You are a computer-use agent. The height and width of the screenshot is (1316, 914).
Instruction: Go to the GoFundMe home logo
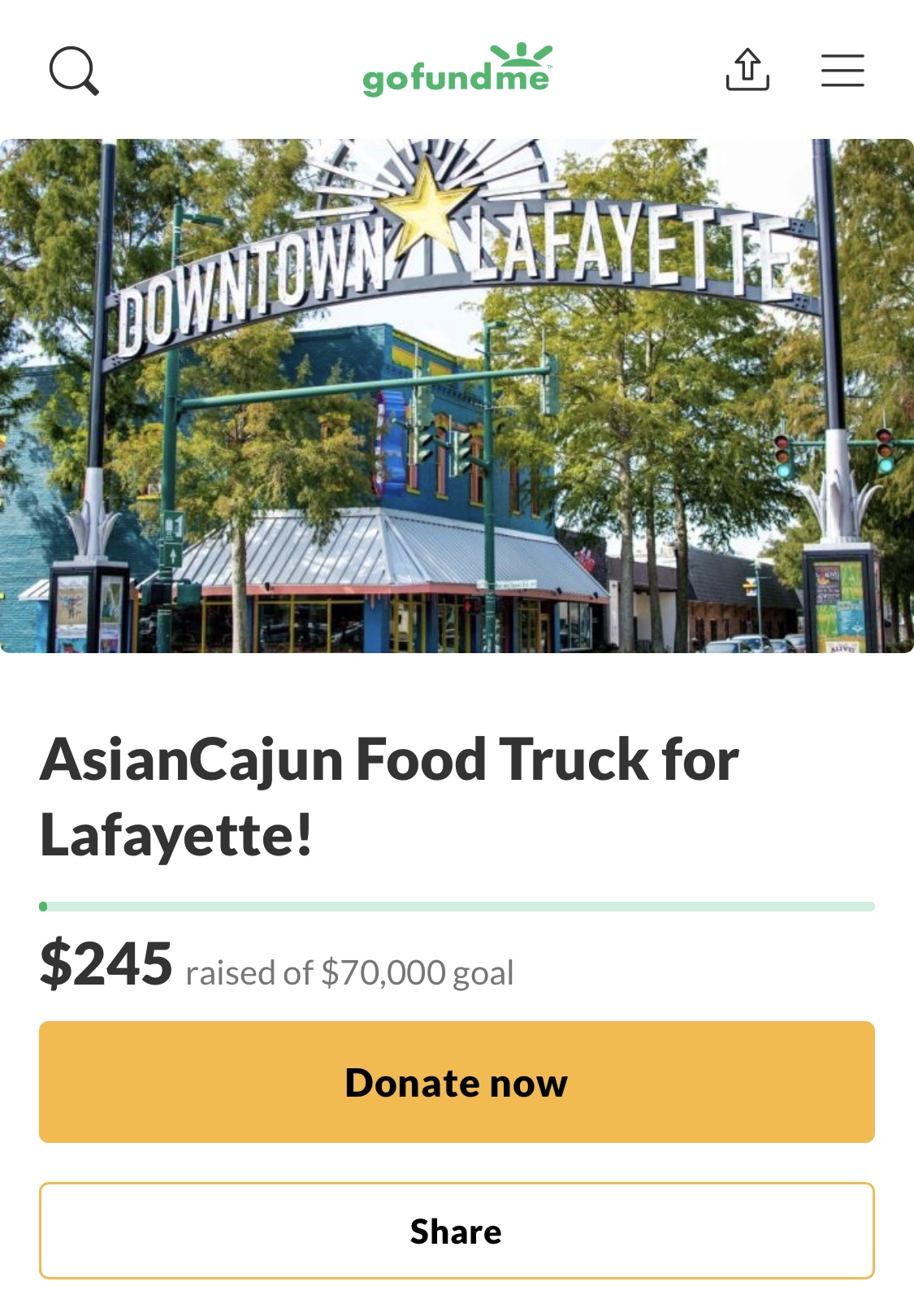point(457,71)
